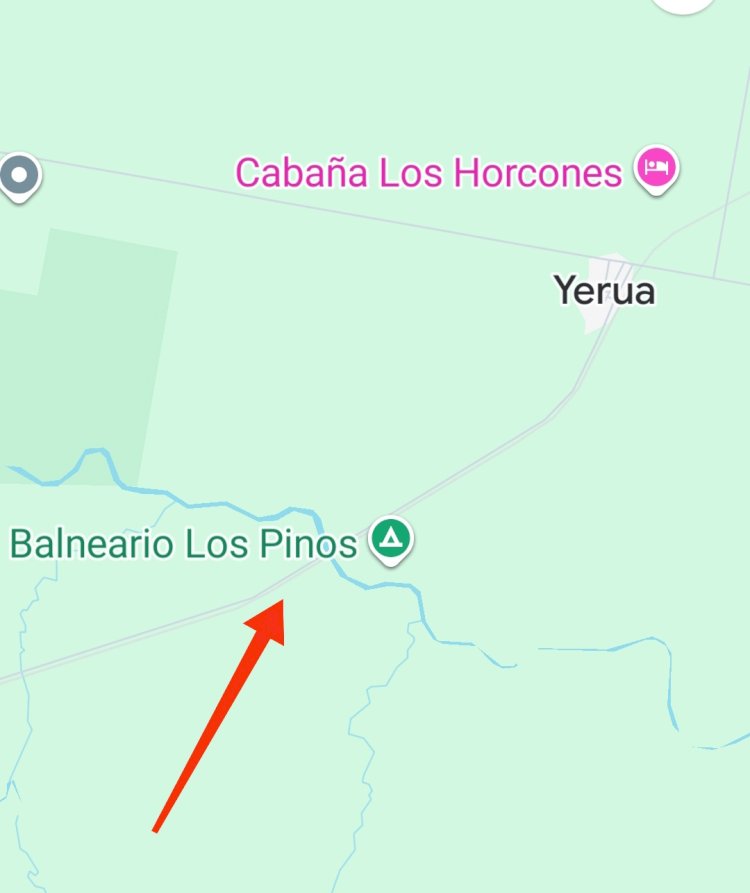Tap the gray location pin
Screen dimensions: 750x893
coord(18,177)
